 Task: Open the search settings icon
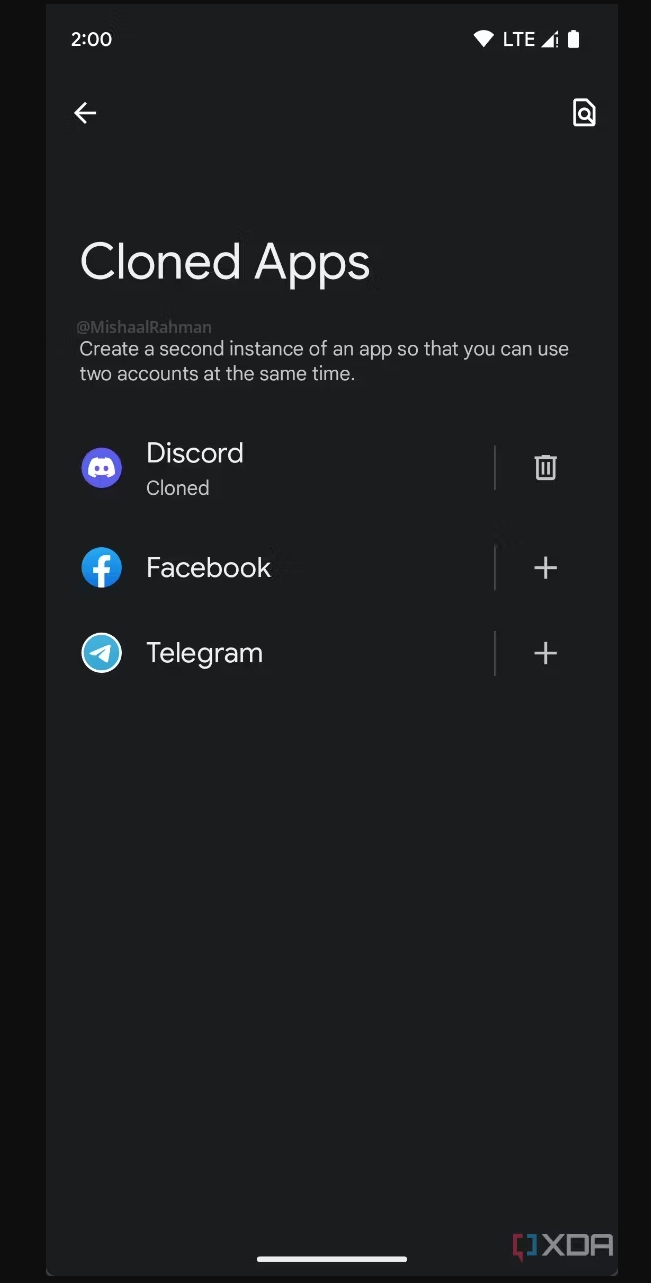(584, 113)
